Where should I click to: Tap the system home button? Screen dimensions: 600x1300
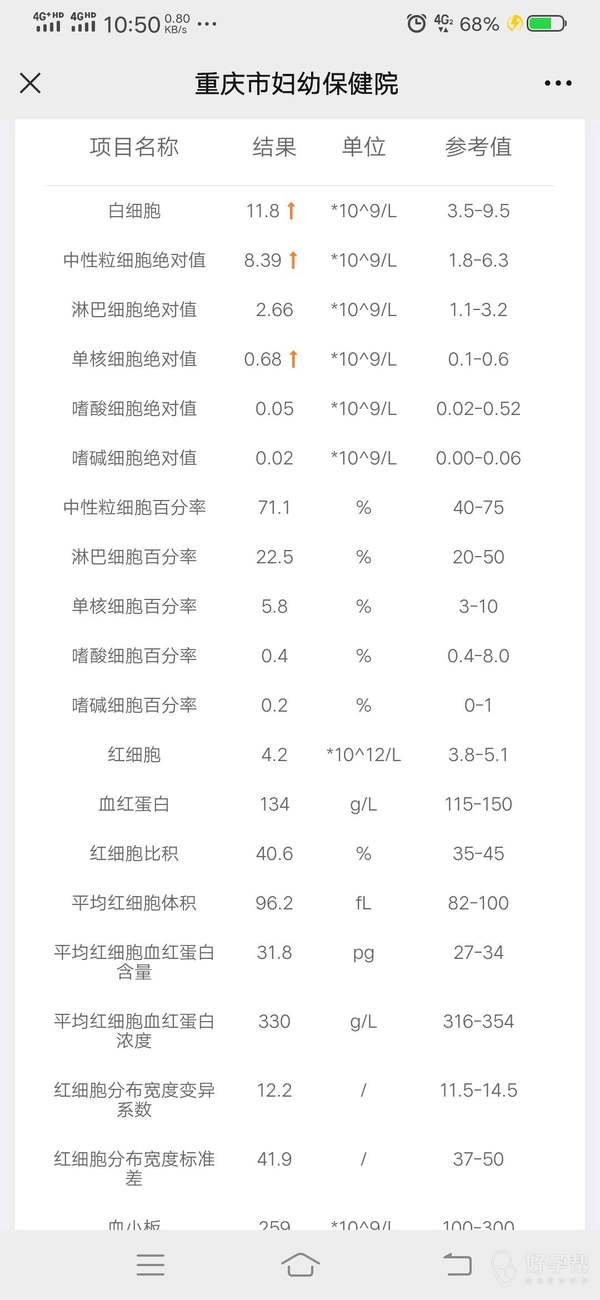click(300, 1264)
